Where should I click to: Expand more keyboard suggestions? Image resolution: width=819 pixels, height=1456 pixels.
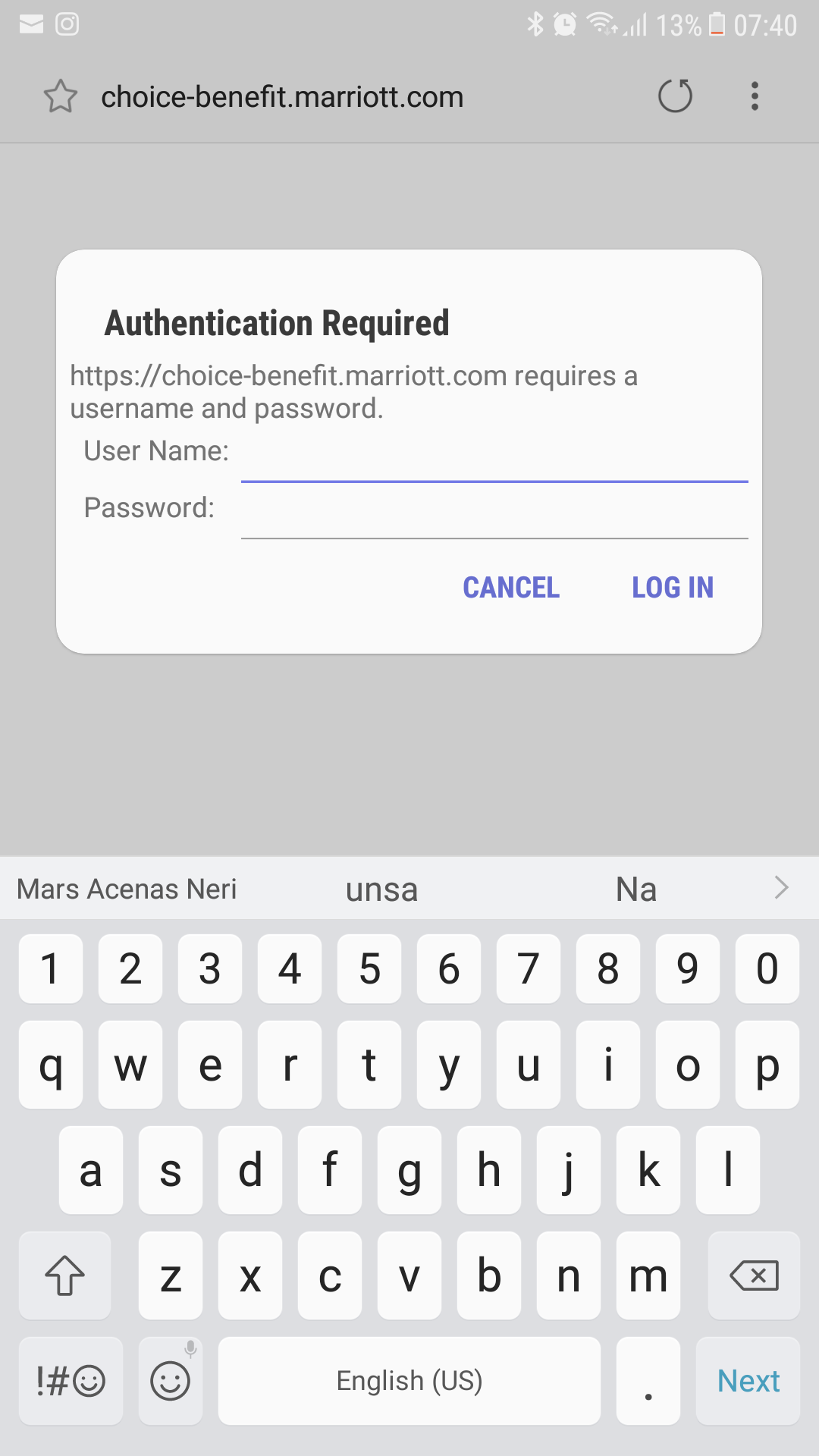click(x=782, y=888)
